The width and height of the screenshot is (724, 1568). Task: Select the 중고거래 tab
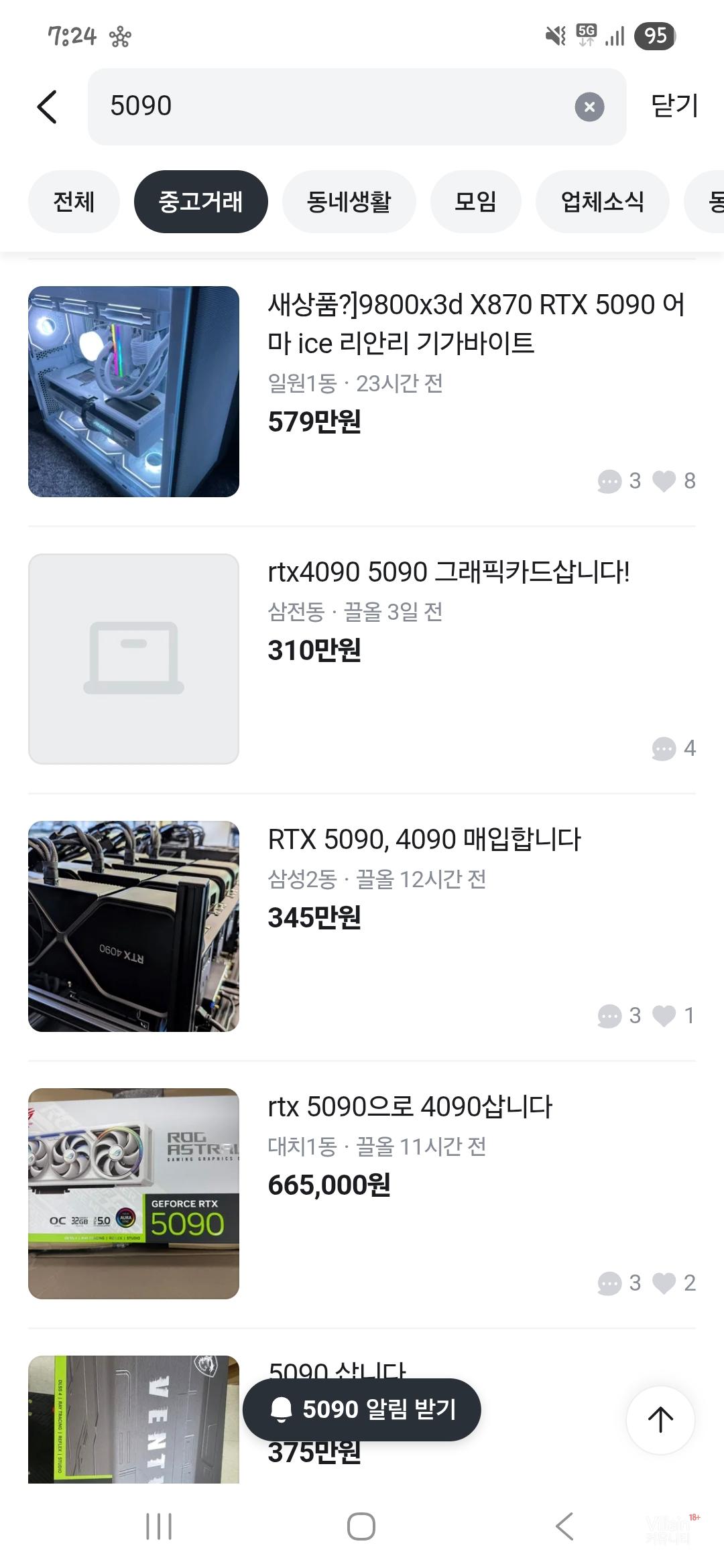(x=200, y=202)
